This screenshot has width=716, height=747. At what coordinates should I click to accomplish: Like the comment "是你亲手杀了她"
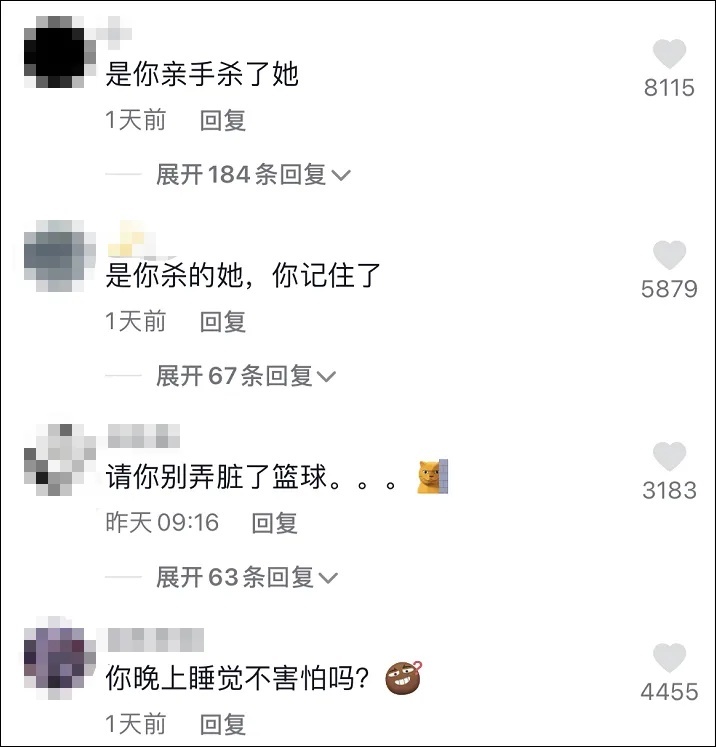[669, 54]
